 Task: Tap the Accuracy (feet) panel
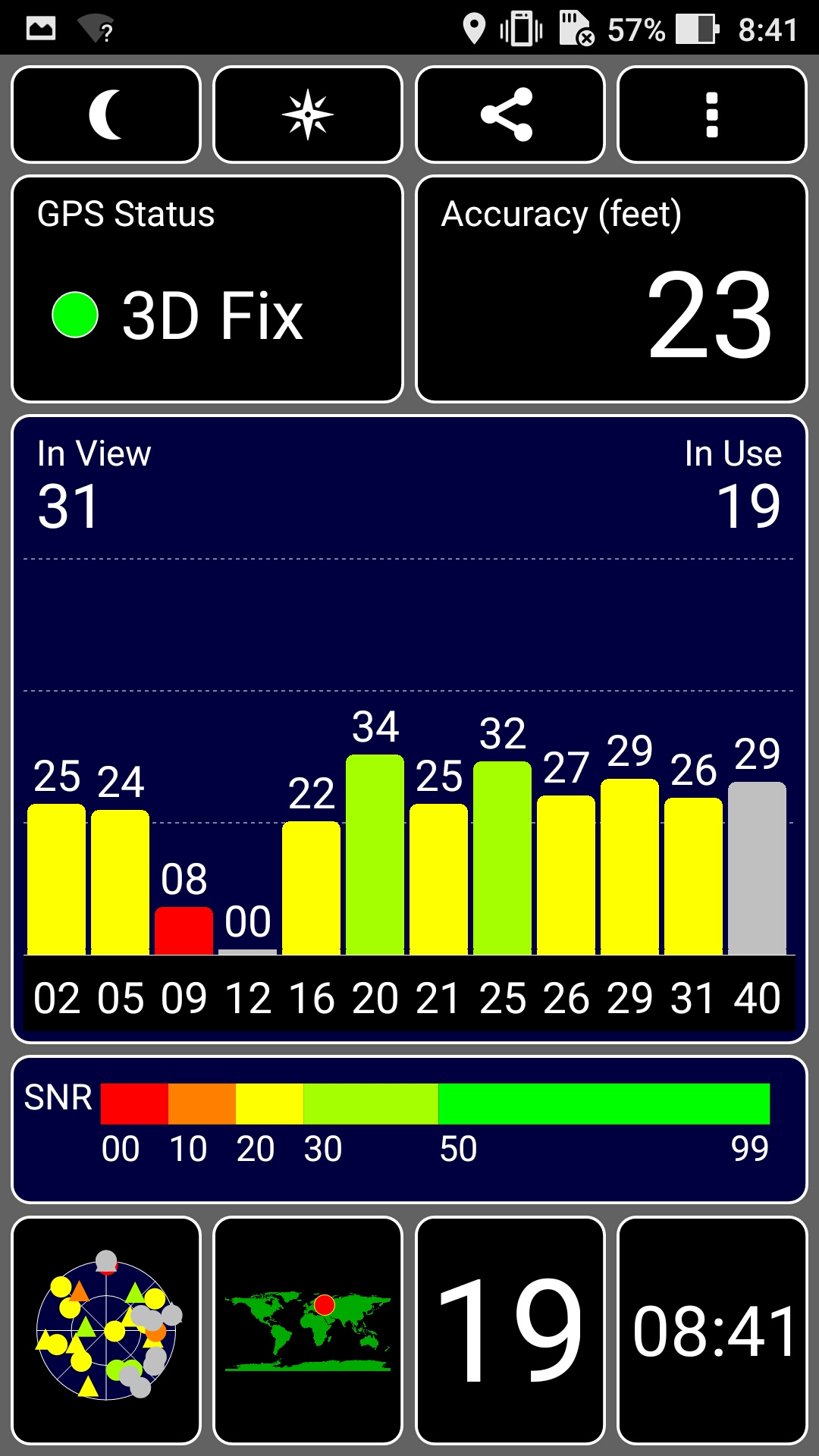pos(611,289)
